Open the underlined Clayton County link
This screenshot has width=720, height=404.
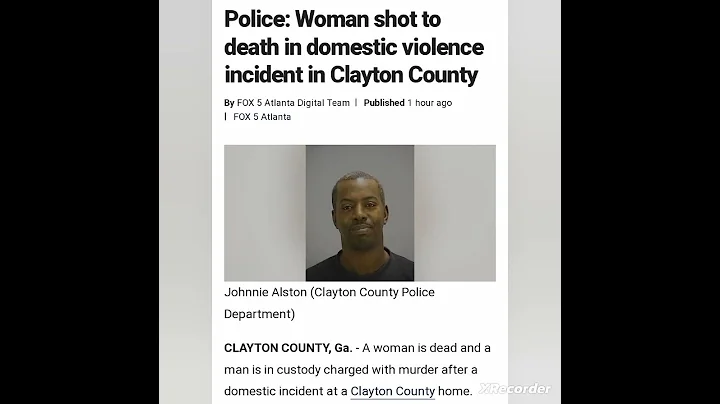tap(393, 391)
